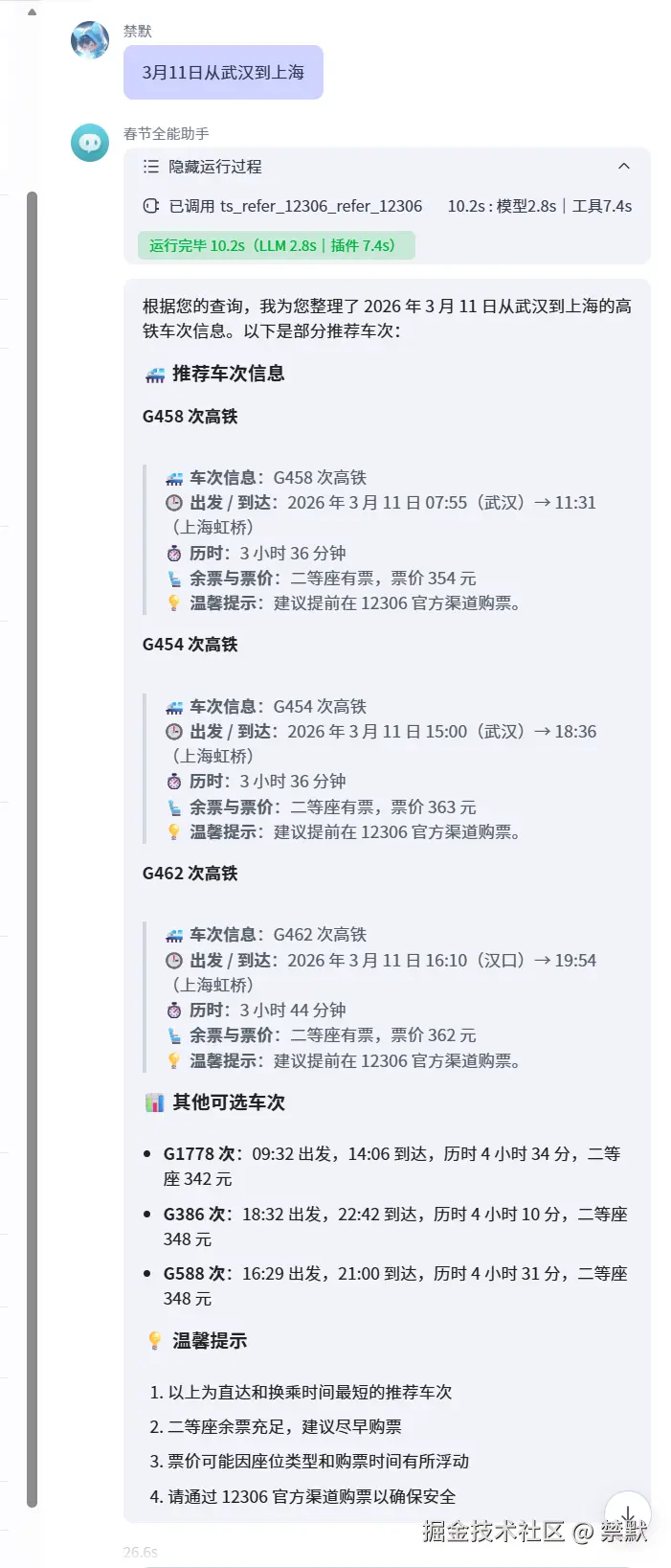
Task: Jump to the latest message with the down arrow
Action: click(x=627, y=1513)
